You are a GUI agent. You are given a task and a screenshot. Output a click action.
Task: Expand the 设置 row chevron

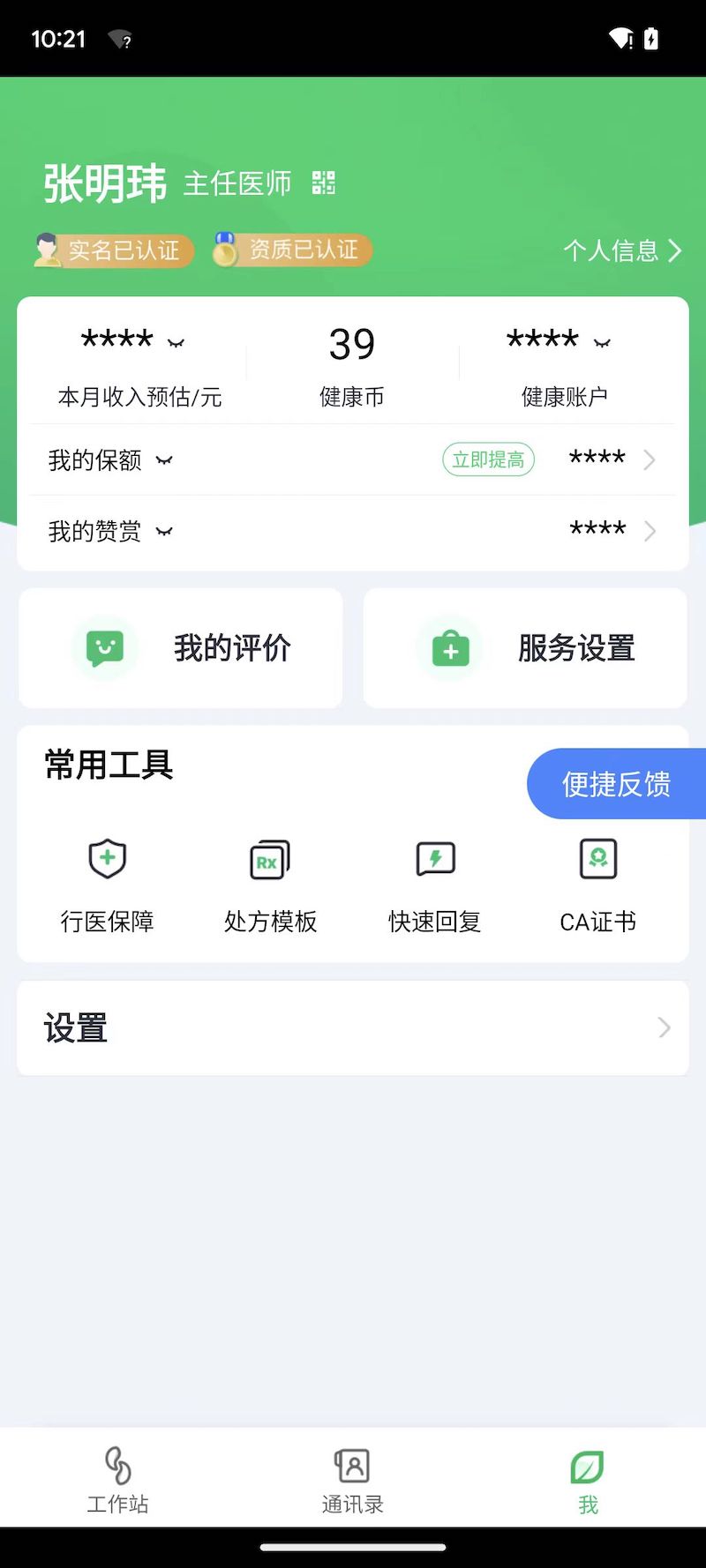coord(663,1027)
